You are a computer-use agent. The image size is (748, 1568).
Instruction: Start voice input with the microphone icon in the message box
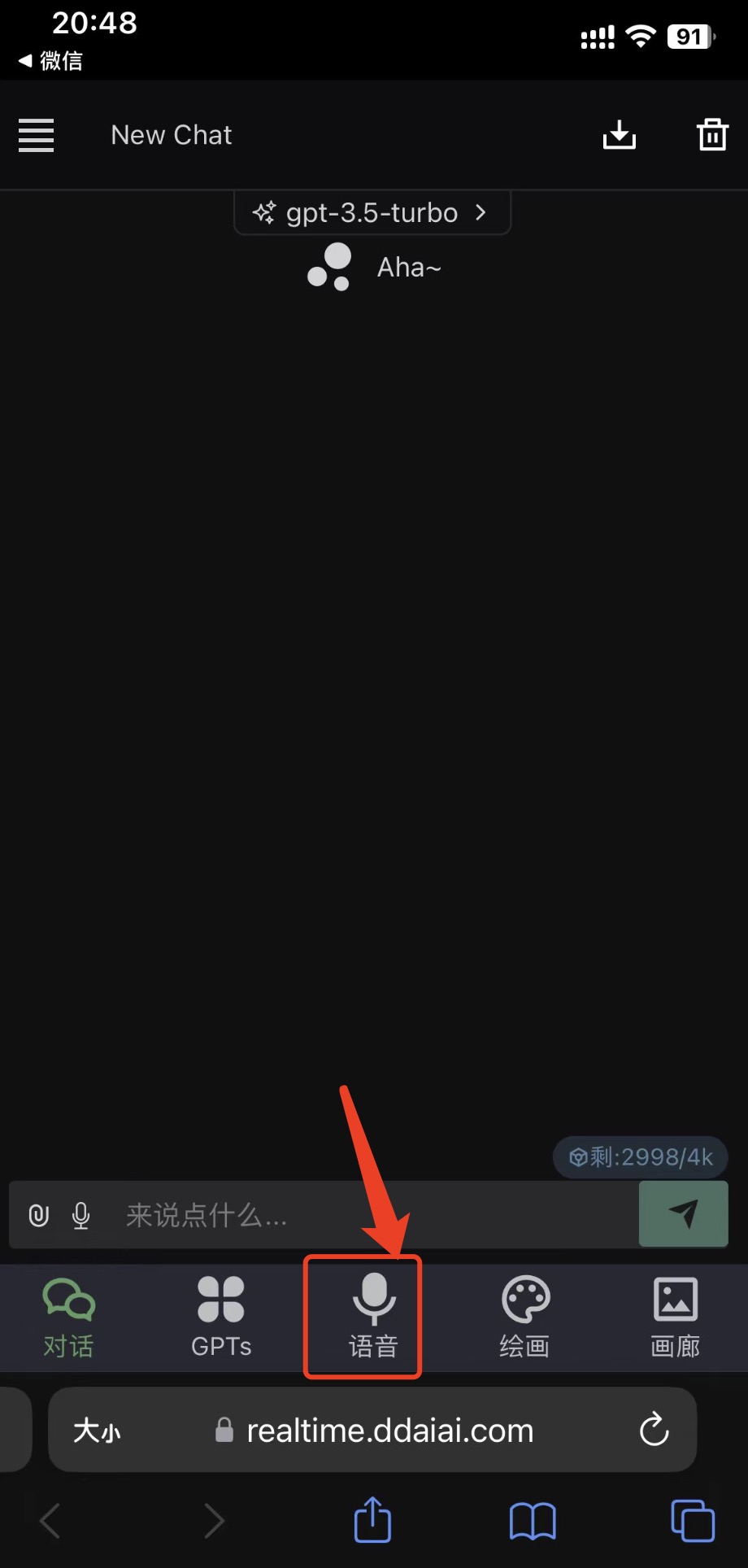81,1215
